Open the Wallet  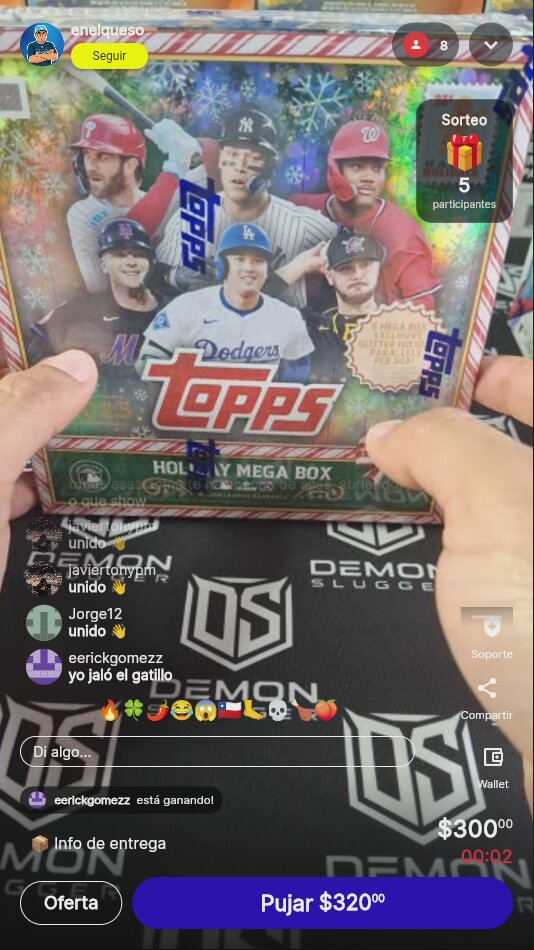[x=493, y=768]
